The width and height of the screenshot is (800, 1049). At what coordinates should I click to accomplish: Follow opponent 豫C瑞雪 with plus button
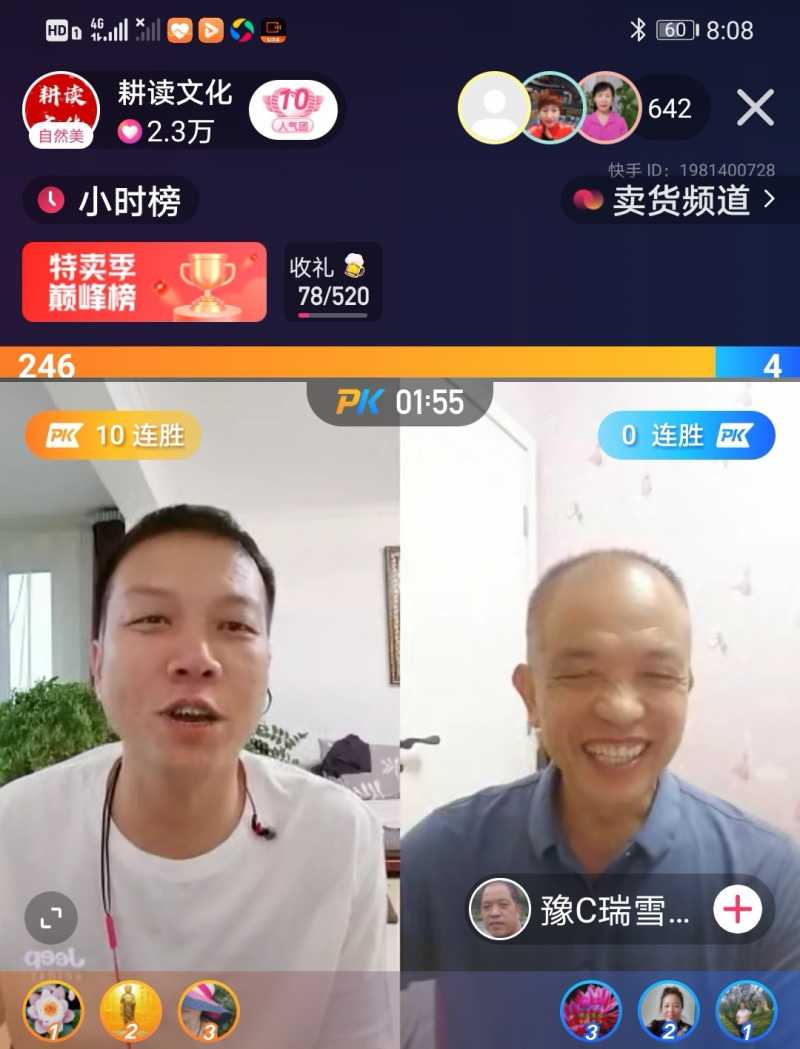tap(738, 910)
